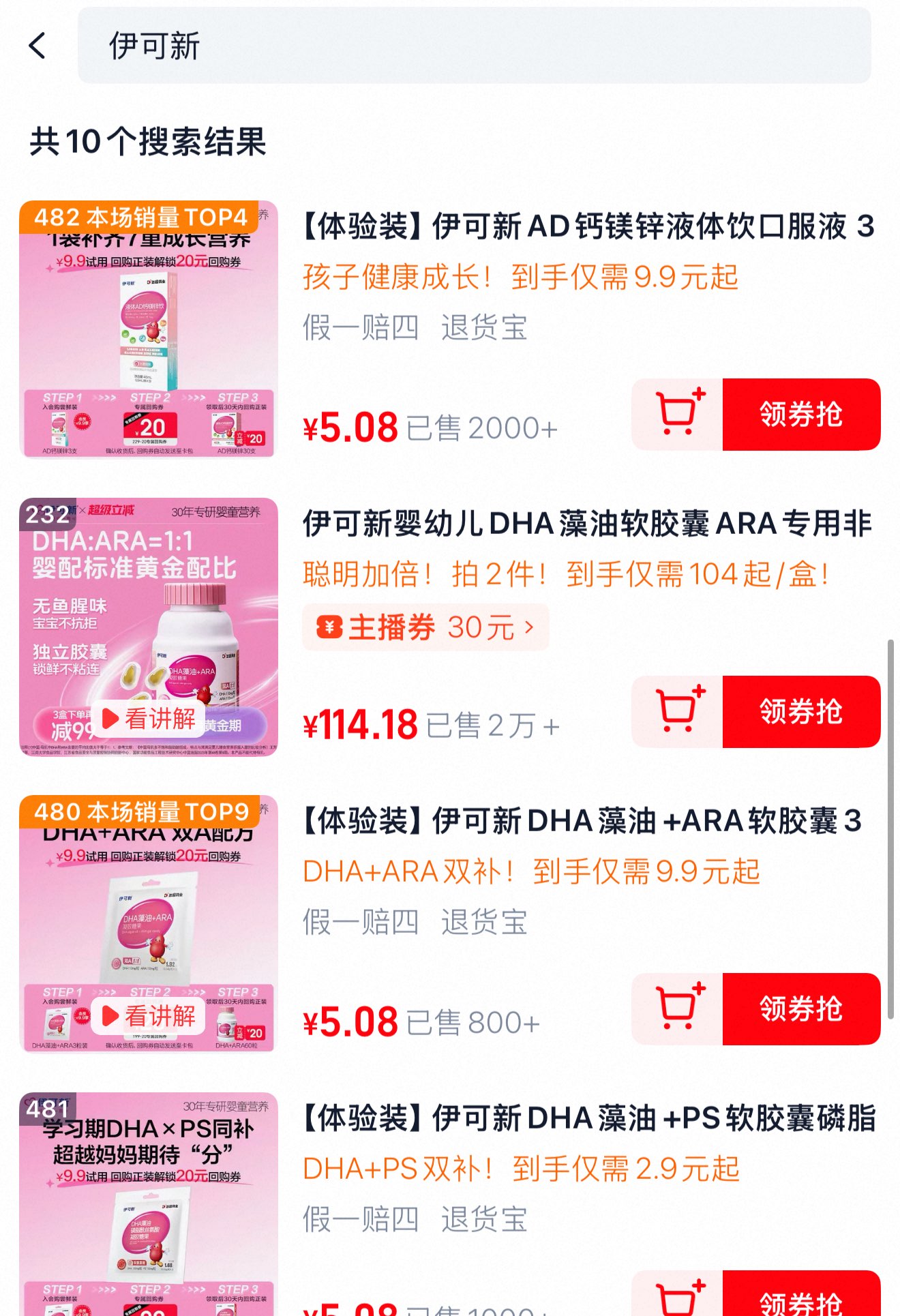The width and height of the screenshot is (900, 1316).
Task: Play 看讲解 on DHA+ARA双A配方 image
Action: (149, 1015)
